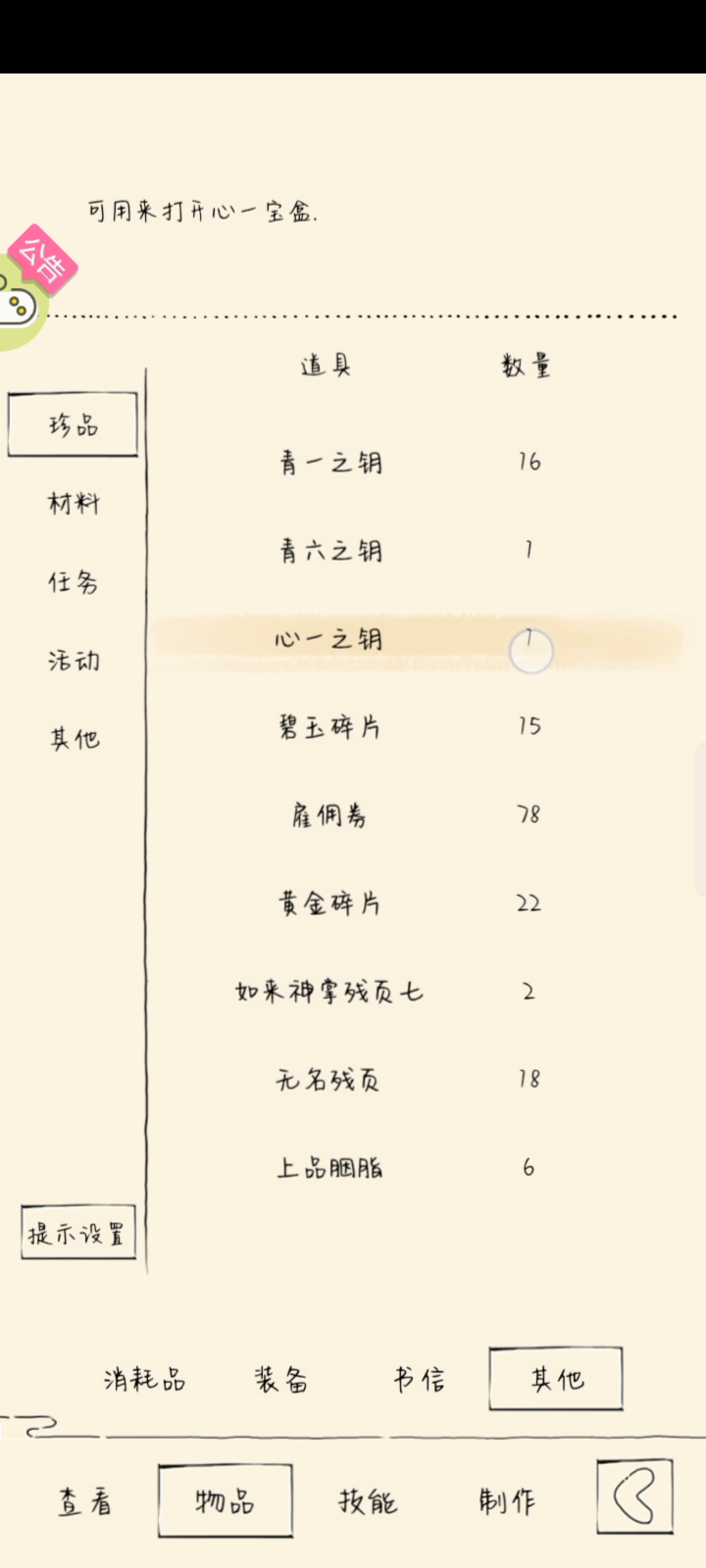Switch to the 材料 category

(x=74, y=504)
